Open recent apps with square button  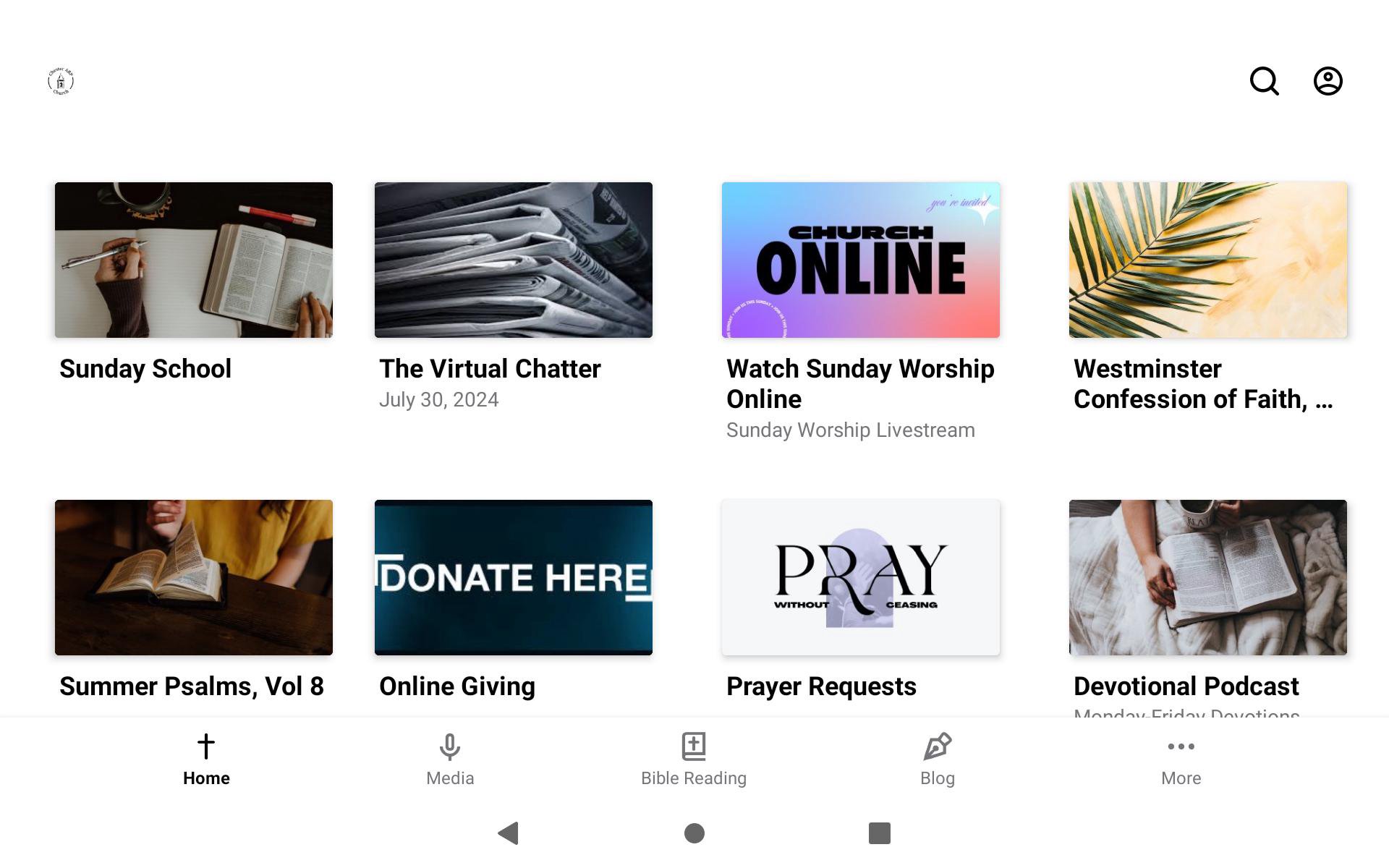coord(879,833)
